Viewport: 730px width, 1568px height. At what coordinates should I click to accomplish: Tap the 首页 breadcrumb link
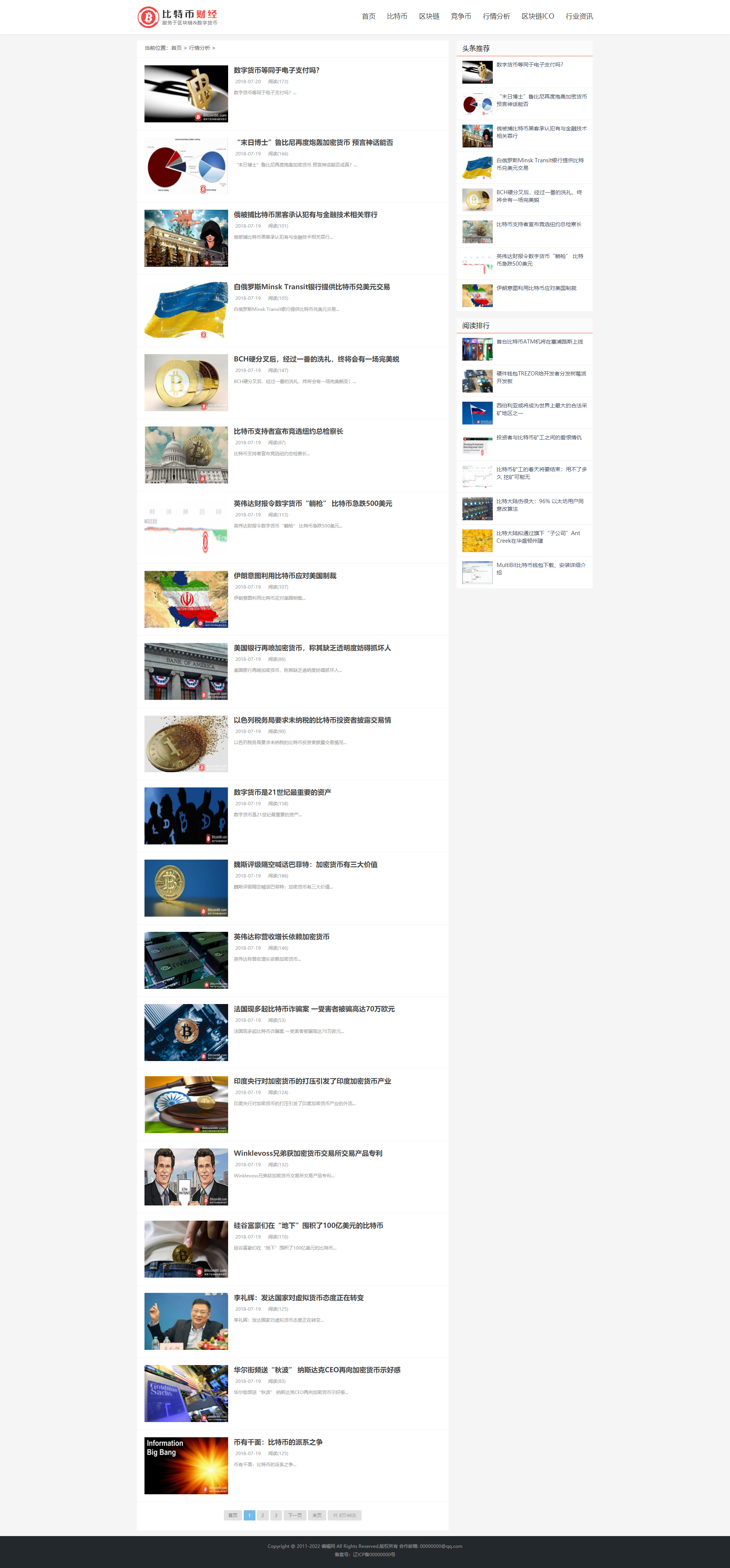coord(176,48)
